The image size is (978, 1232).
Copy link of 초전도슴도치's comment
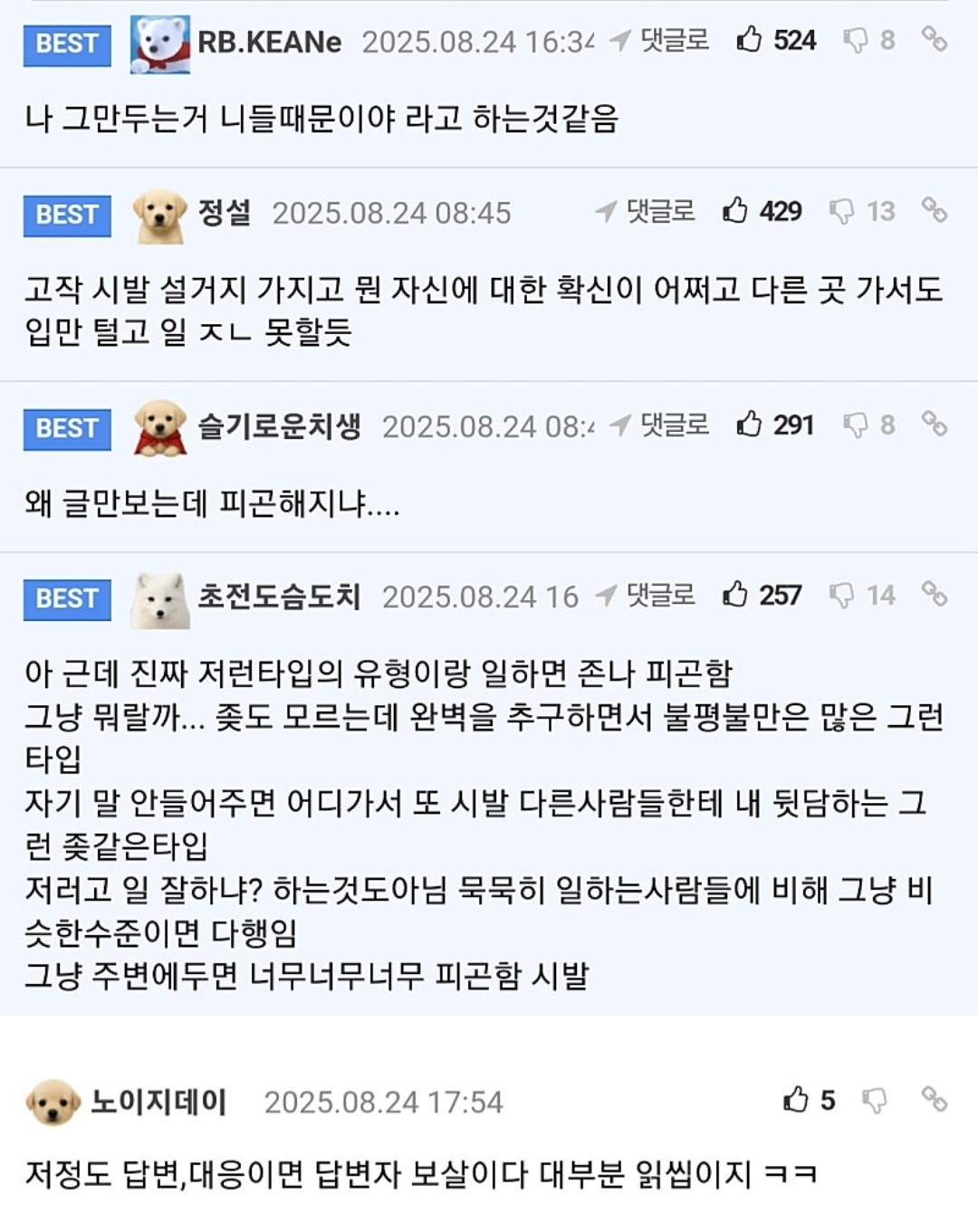pos(934,594)
